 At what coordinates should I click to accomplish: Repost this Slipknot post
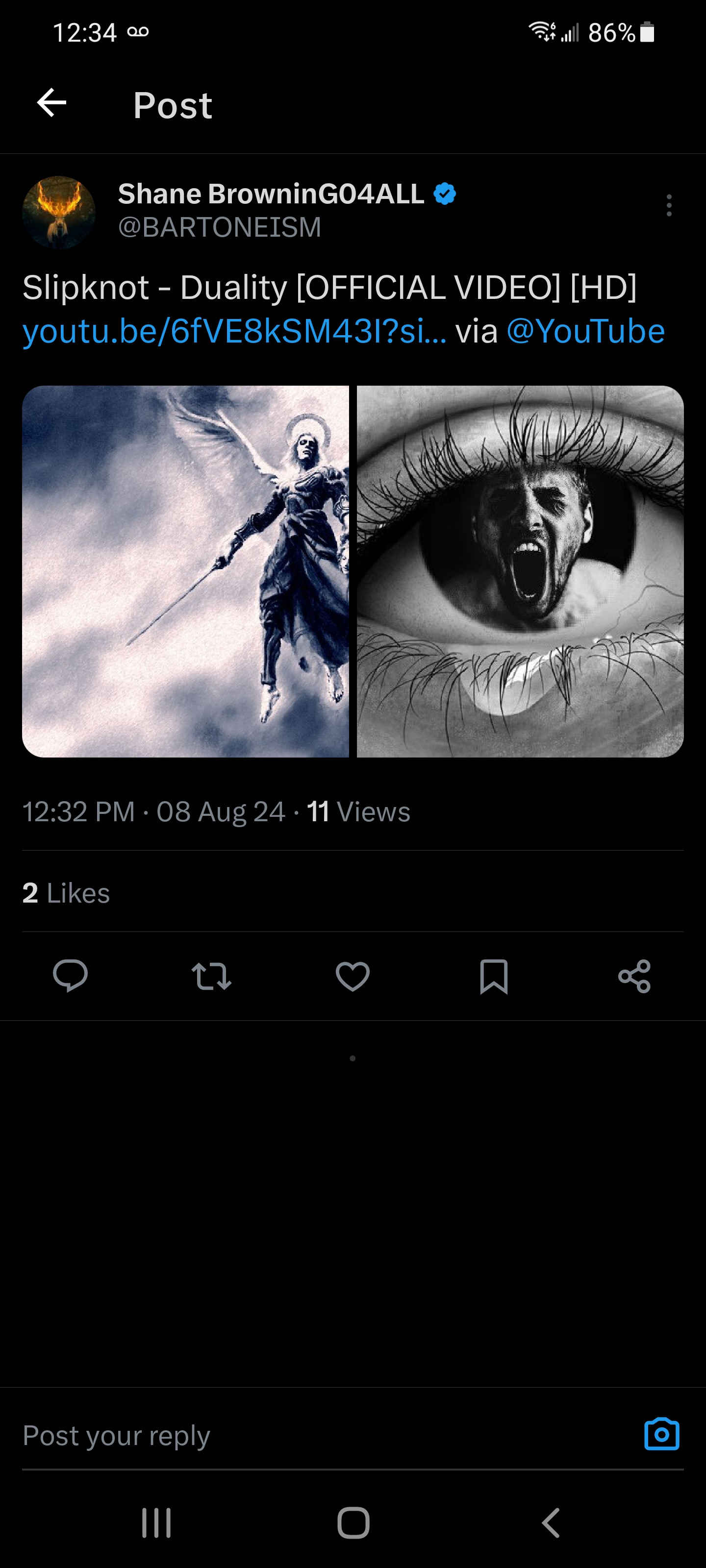[x=211, y=976]
